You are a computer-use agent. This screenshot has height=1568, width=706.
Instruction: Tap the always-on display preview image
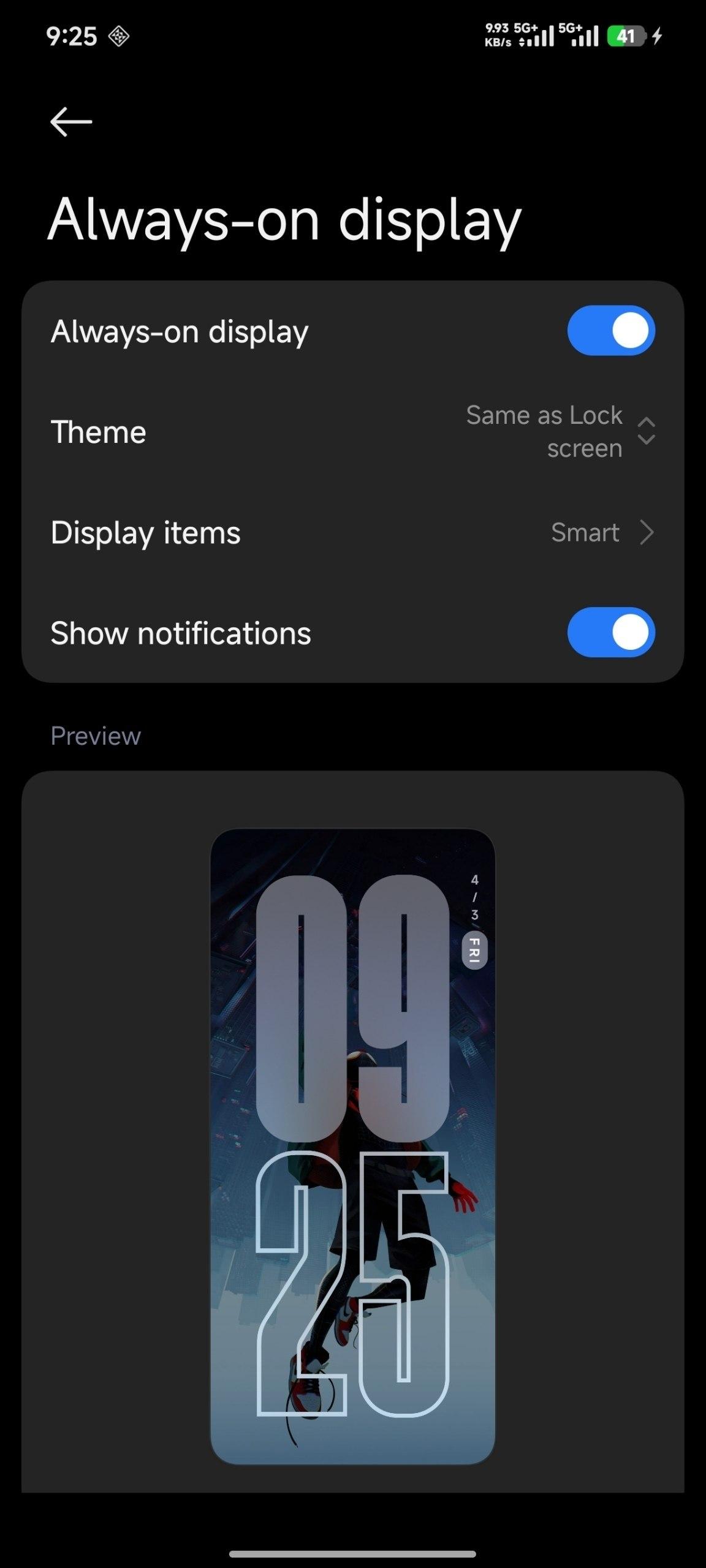(352, 1145)
